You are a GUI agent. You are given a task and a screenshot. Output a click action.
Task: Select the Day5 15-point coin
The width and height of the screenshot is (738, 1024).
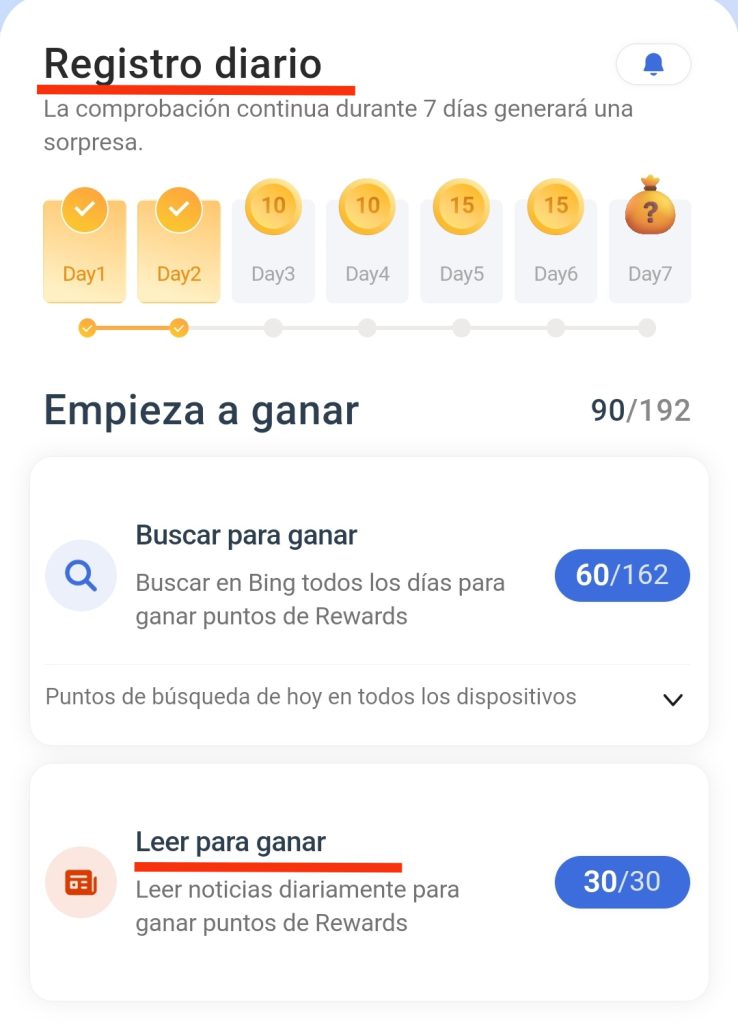(461, 205)
